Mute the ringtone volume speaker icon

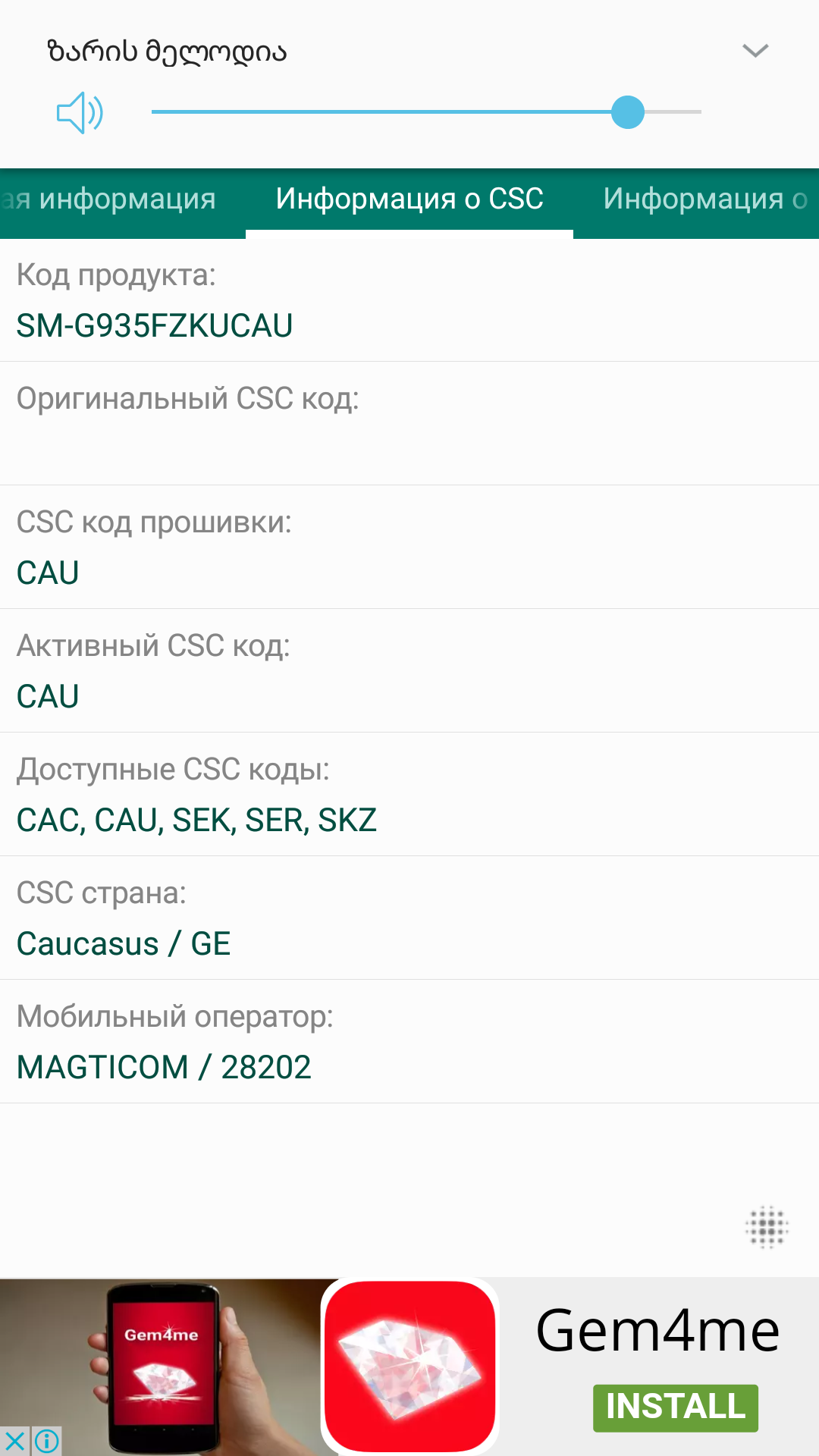[x=80, y=113]
